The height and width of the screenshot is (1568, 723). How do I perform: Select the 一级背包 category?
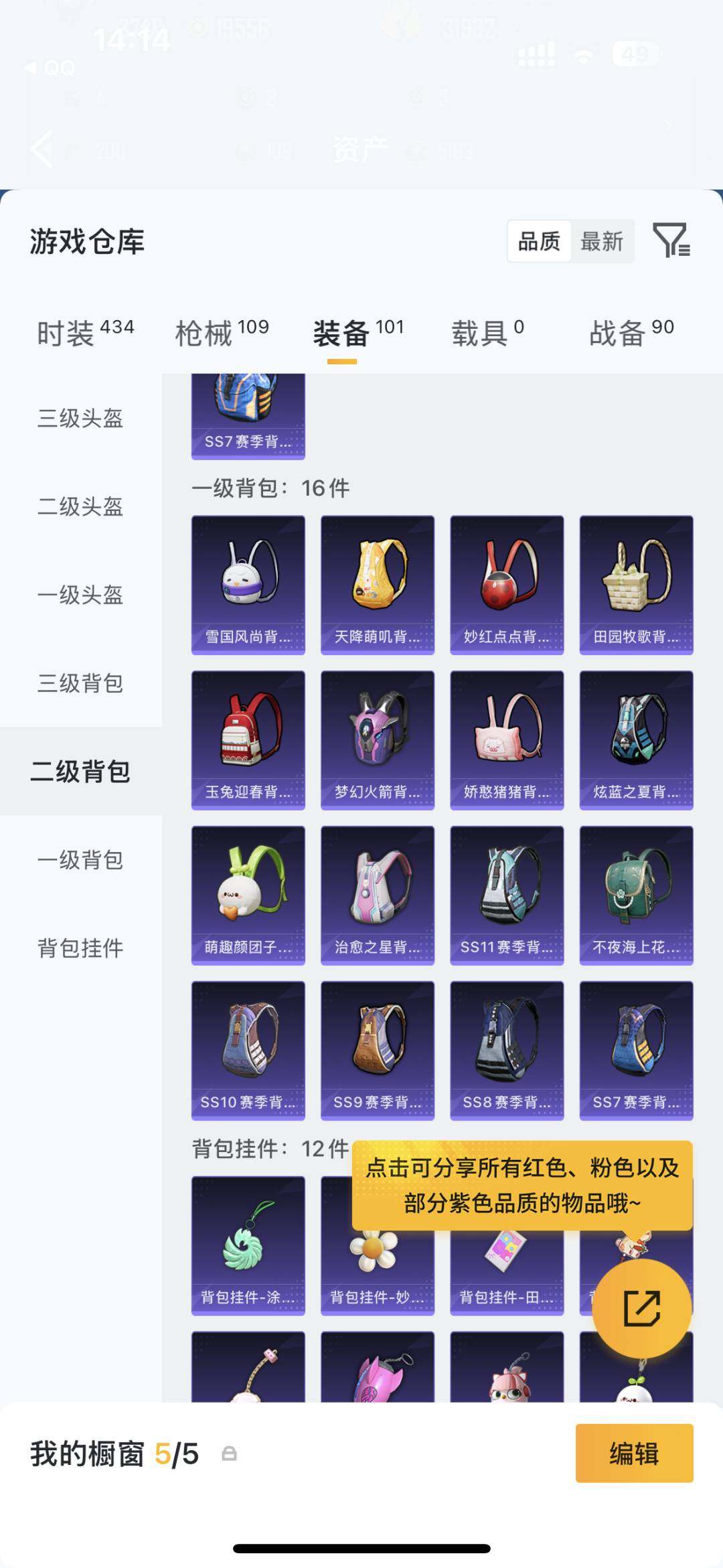pos(80,861)
